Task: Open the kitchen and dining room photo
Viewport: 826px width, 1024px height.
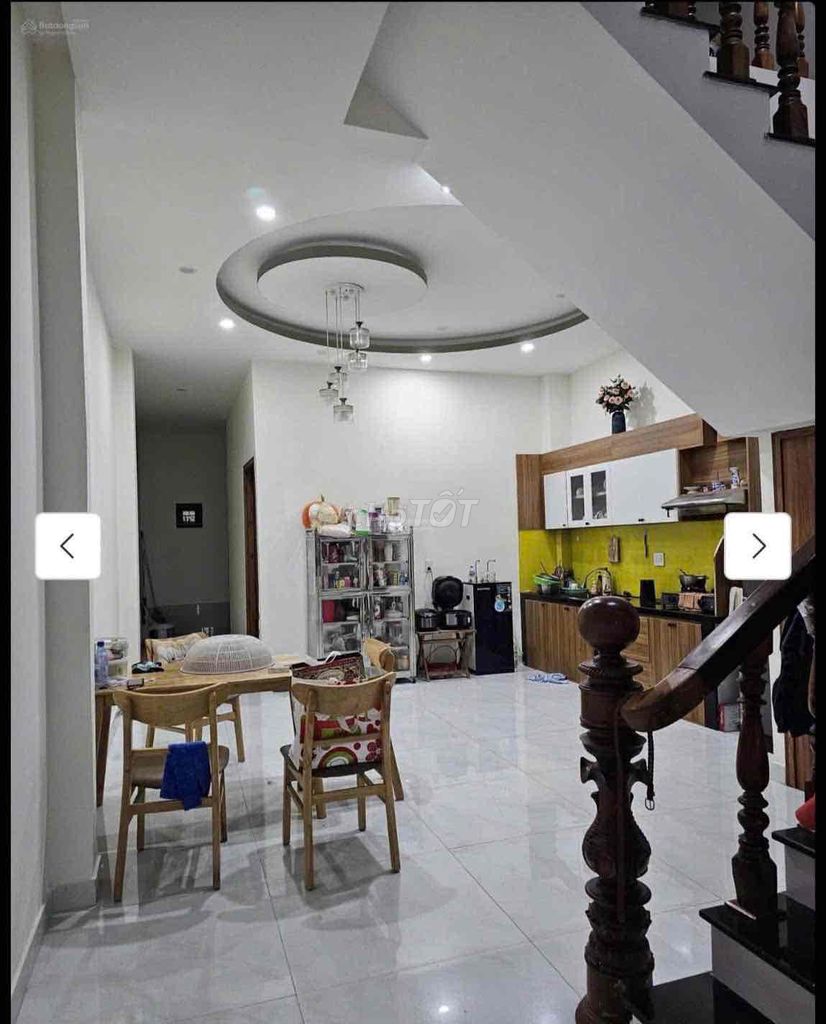Action: 413,512
